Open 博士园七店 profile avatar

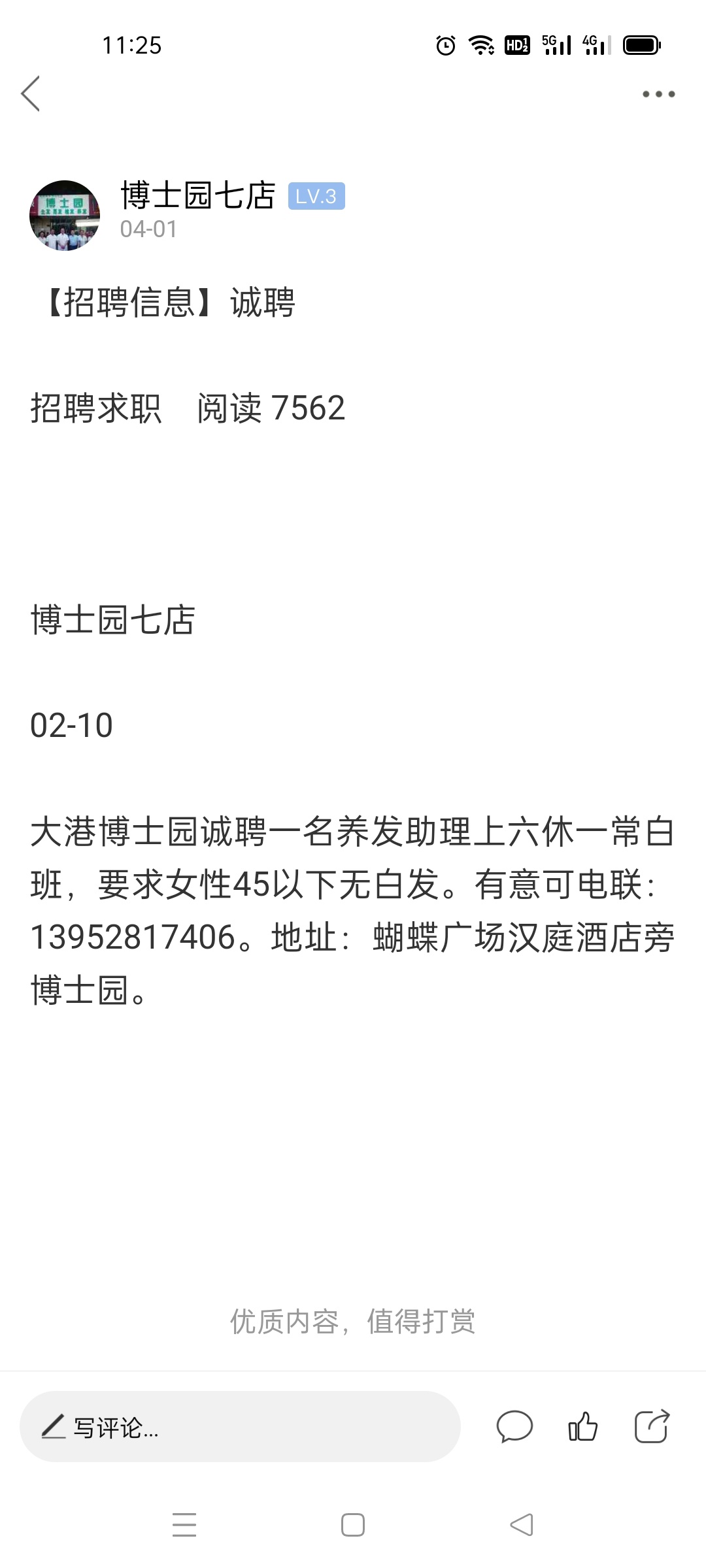tap(65, 216)
